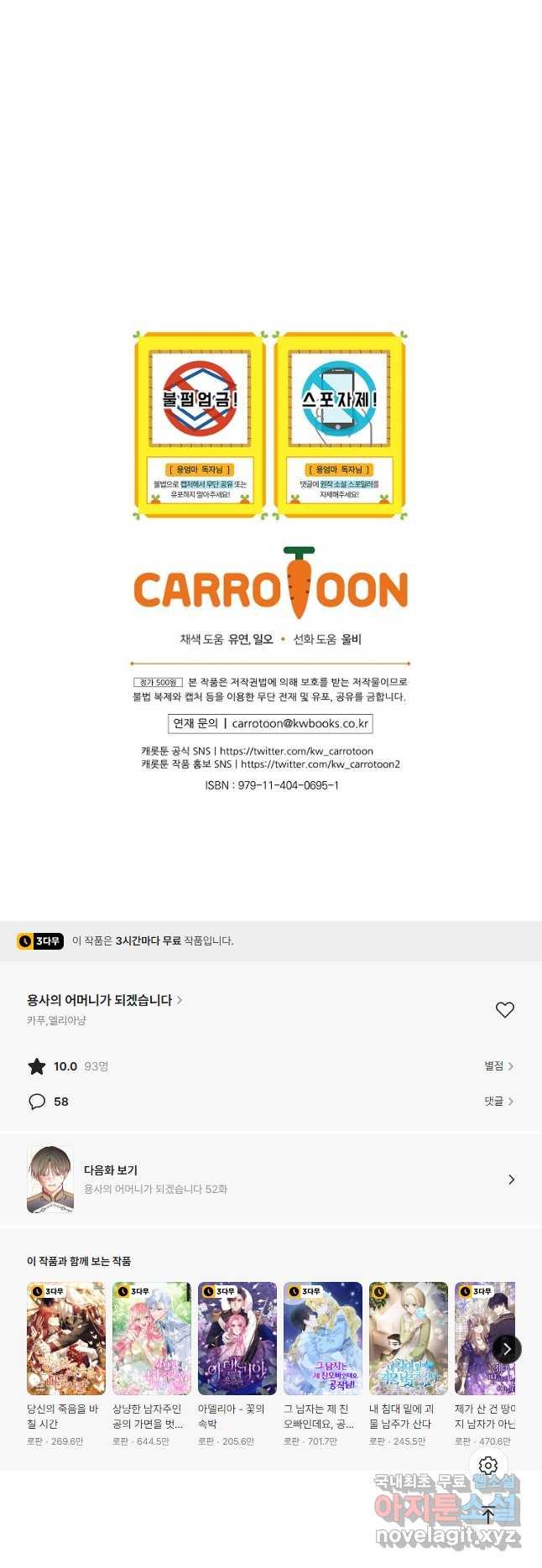Open the 댓글 comments page

(x=498, y=1102)
